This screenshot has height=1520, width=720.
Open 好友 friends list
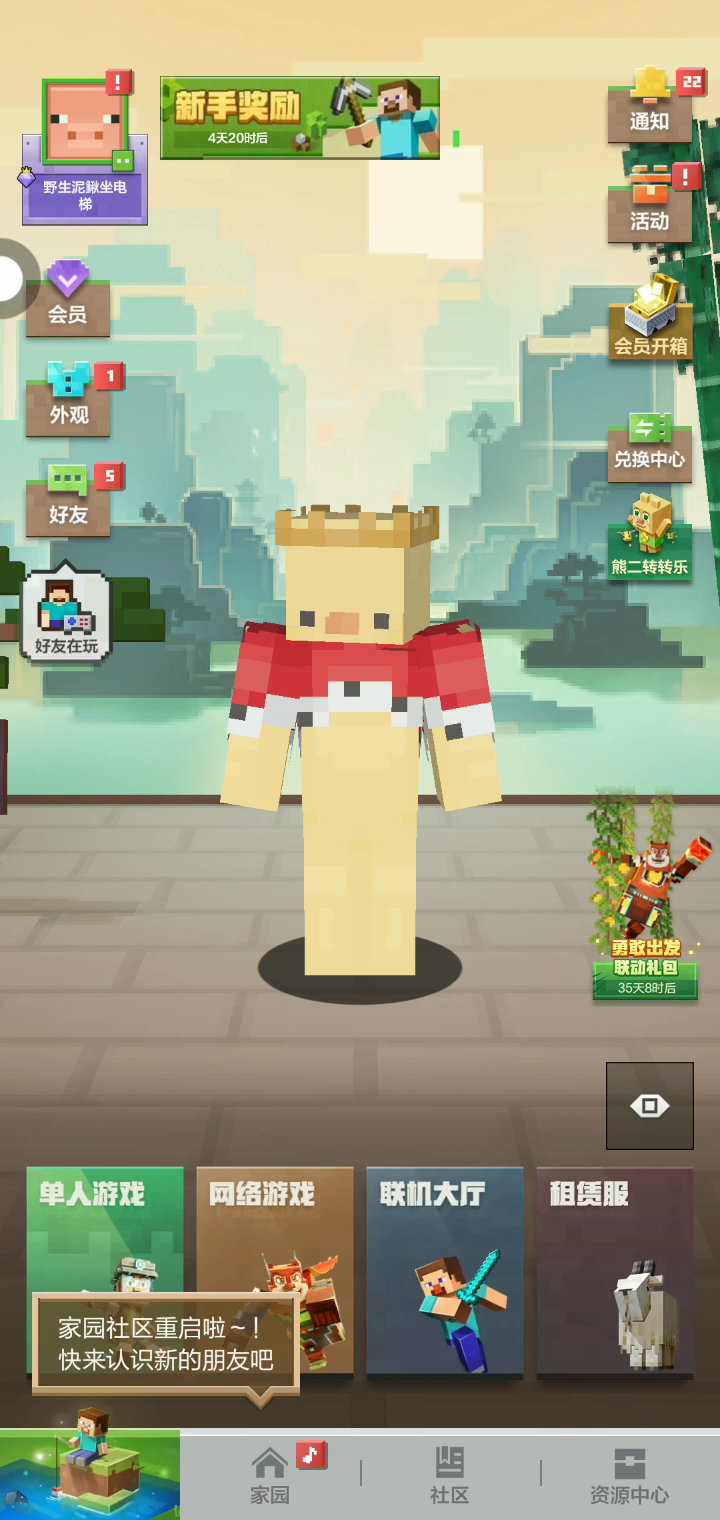(68, 500)
